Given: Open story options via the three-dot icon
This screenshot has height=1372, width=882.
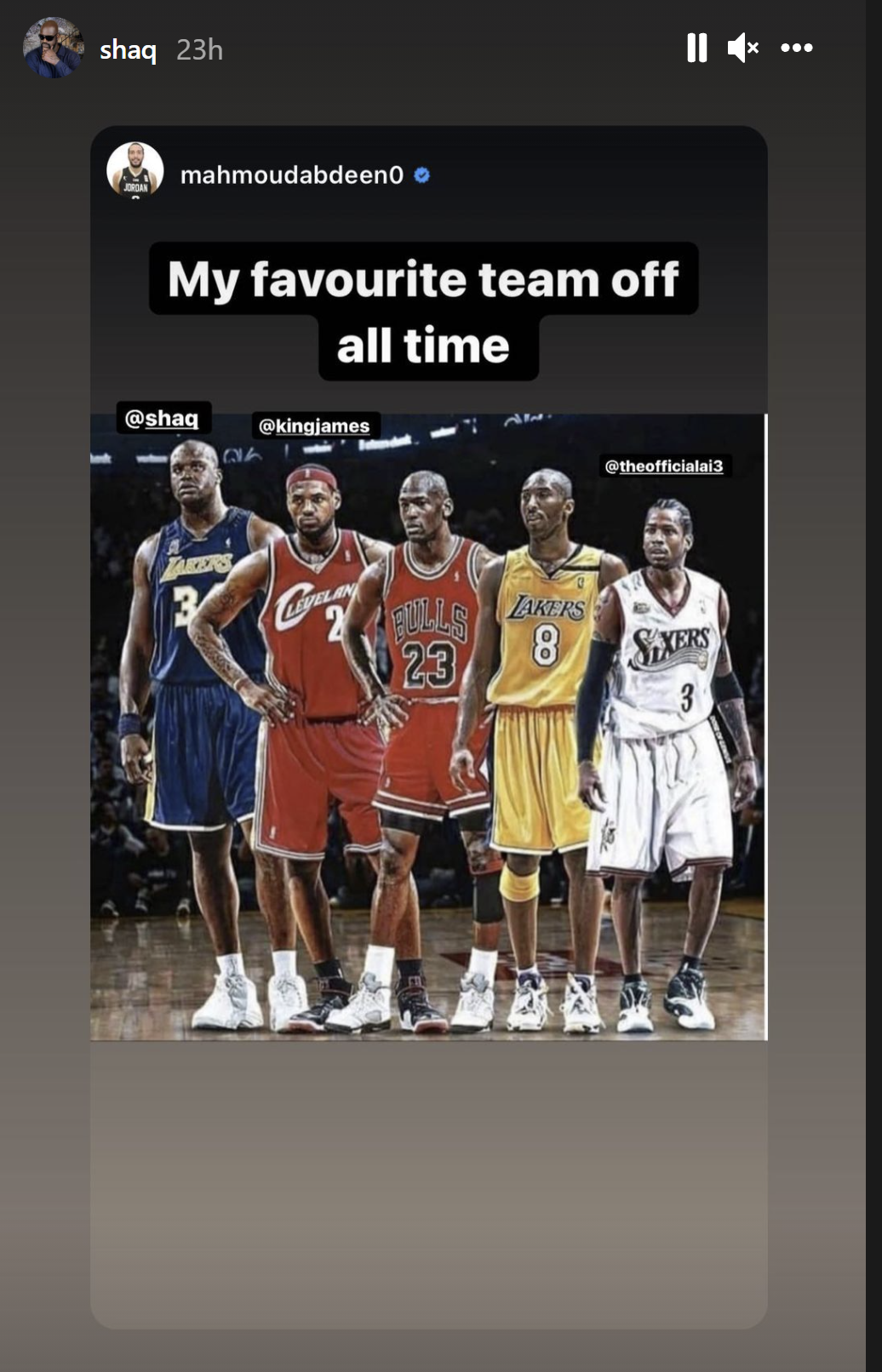Looking at the screenshot, I should 797,49.
